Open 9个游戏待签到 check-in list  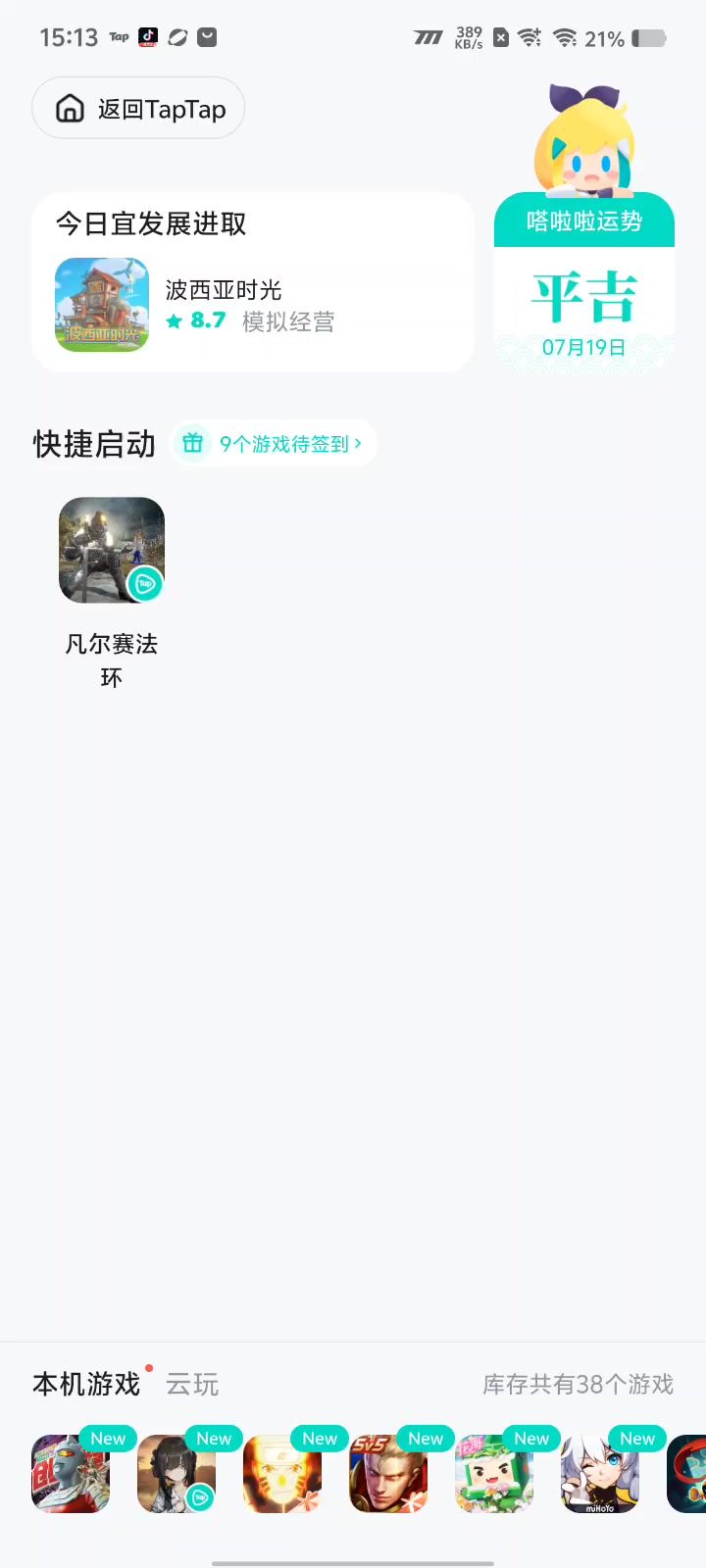point(276,444)
